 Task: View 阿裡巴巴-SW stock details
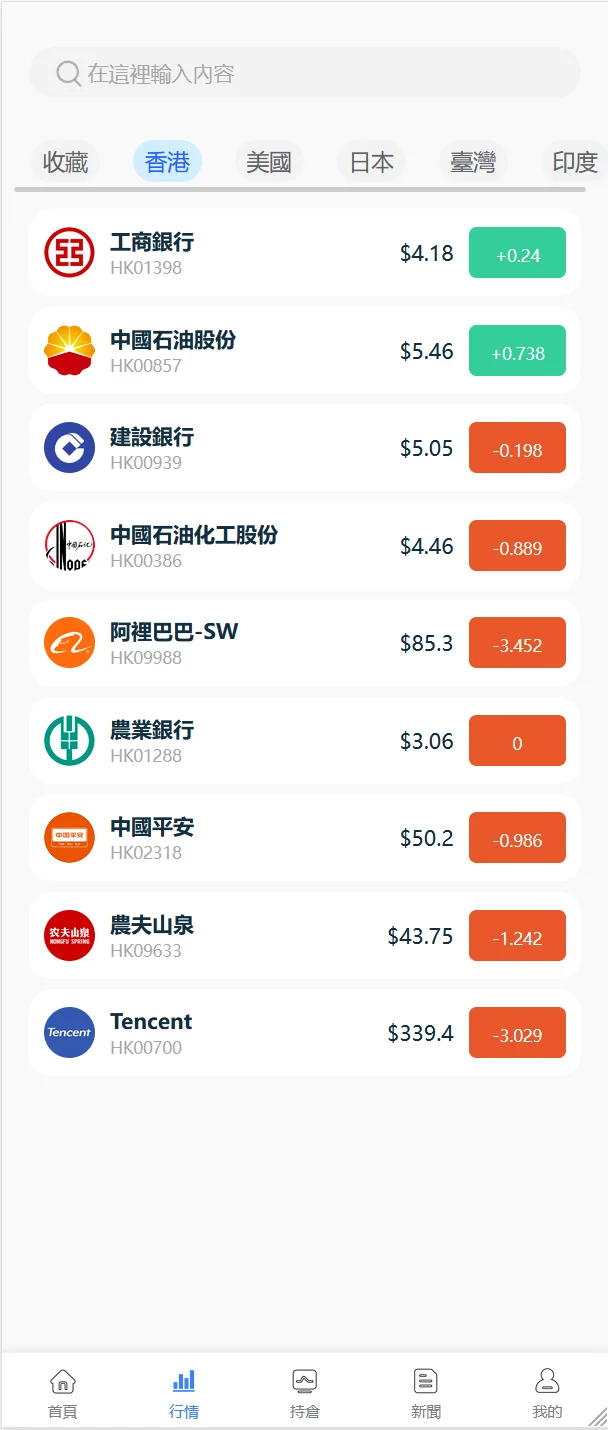pyautogui.click(x=304, y=643)
